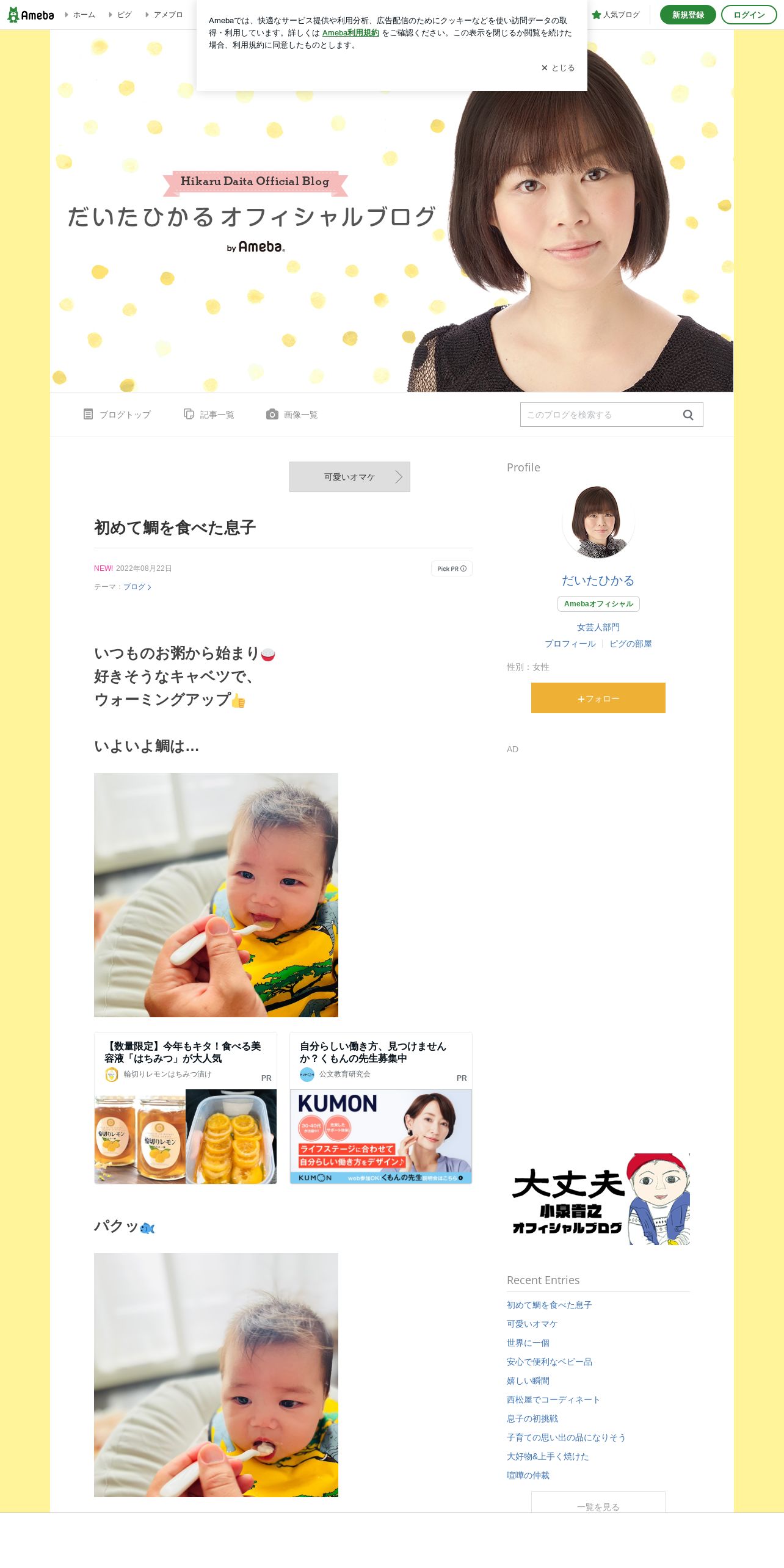
Task: Open the Ameba利用規約 link
Action: click(350, 33)
